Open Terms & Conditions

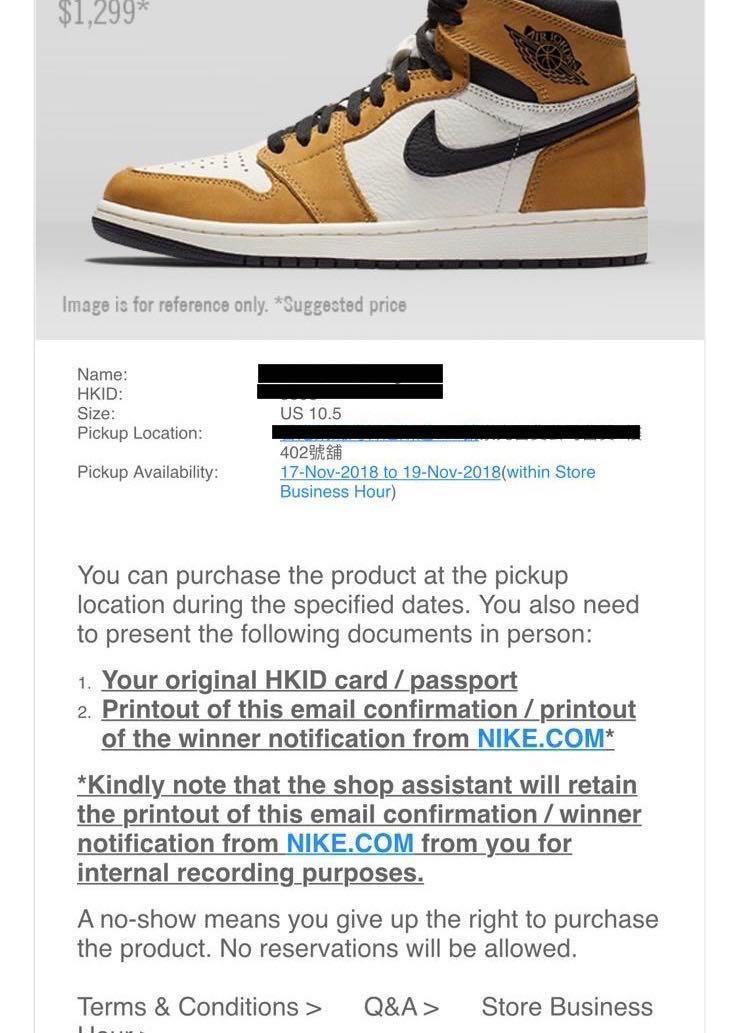point(199,1006)
